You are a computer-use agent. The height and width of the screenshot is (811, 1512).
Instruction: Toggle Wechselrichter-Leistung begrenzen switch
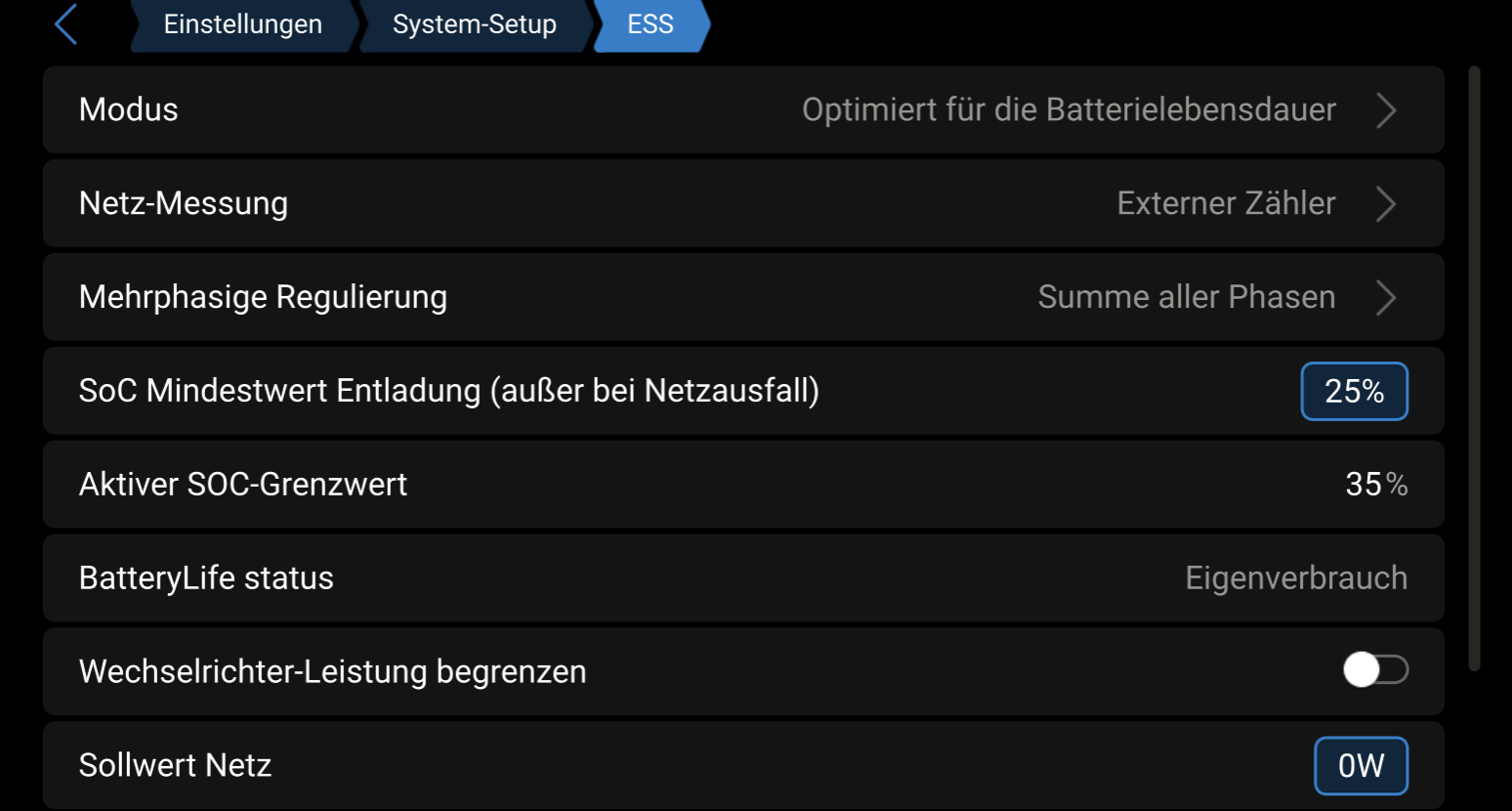[1375, 670]
